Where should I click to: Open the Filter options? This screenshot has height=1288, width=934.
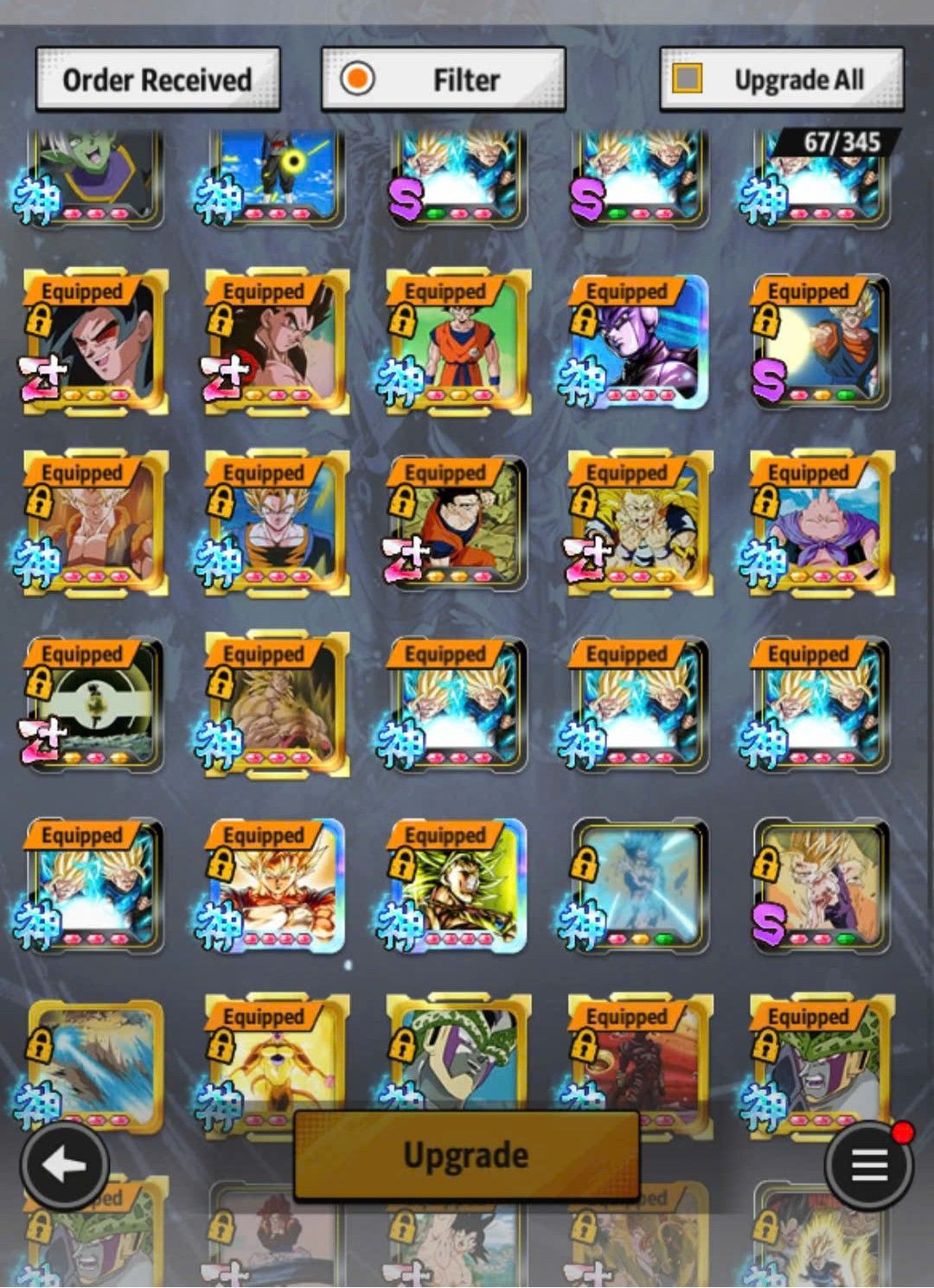click(443, 80)
